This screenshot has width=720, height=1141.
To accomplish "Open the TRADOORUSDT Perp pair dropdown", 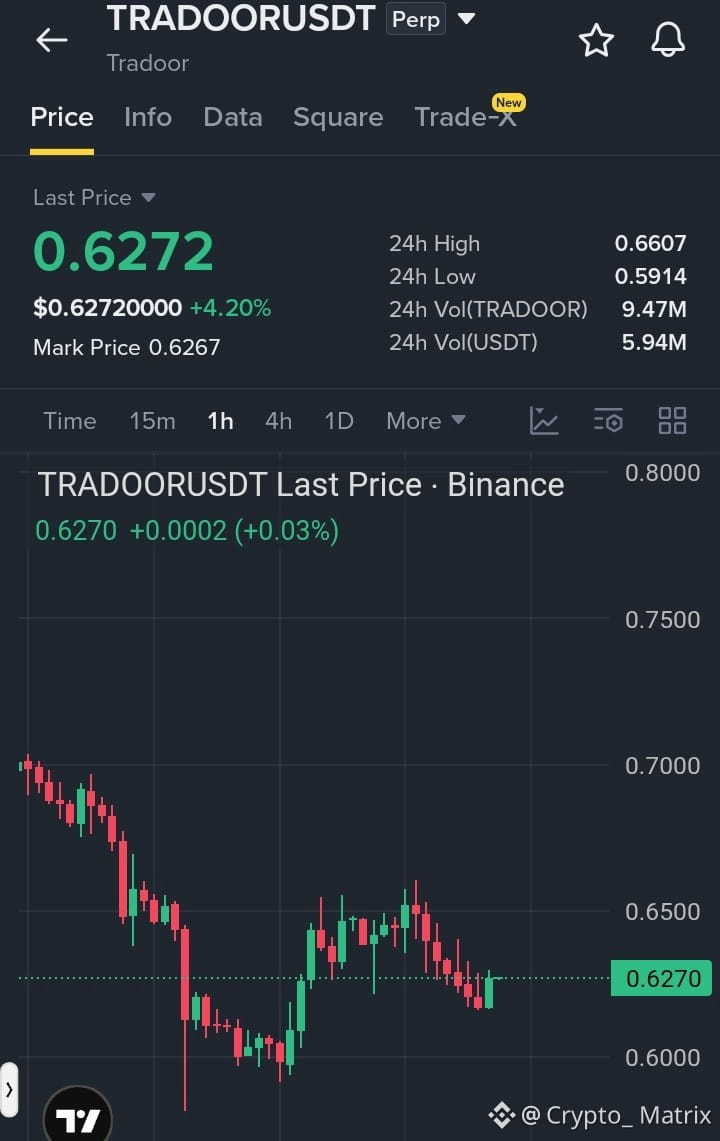I will coord(467,19).
